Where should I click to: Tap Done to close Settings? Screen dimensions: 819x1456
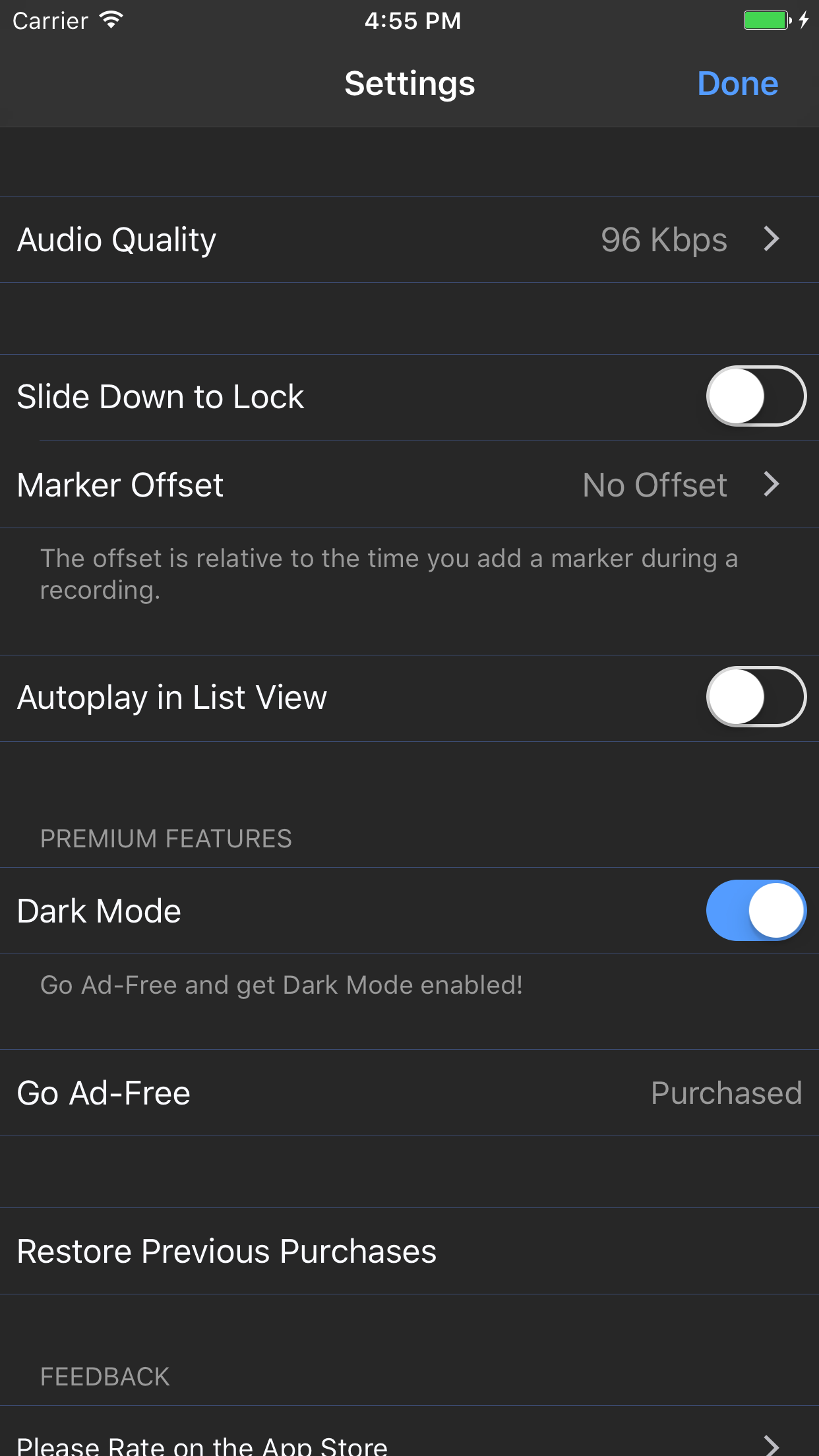[738, 84]
